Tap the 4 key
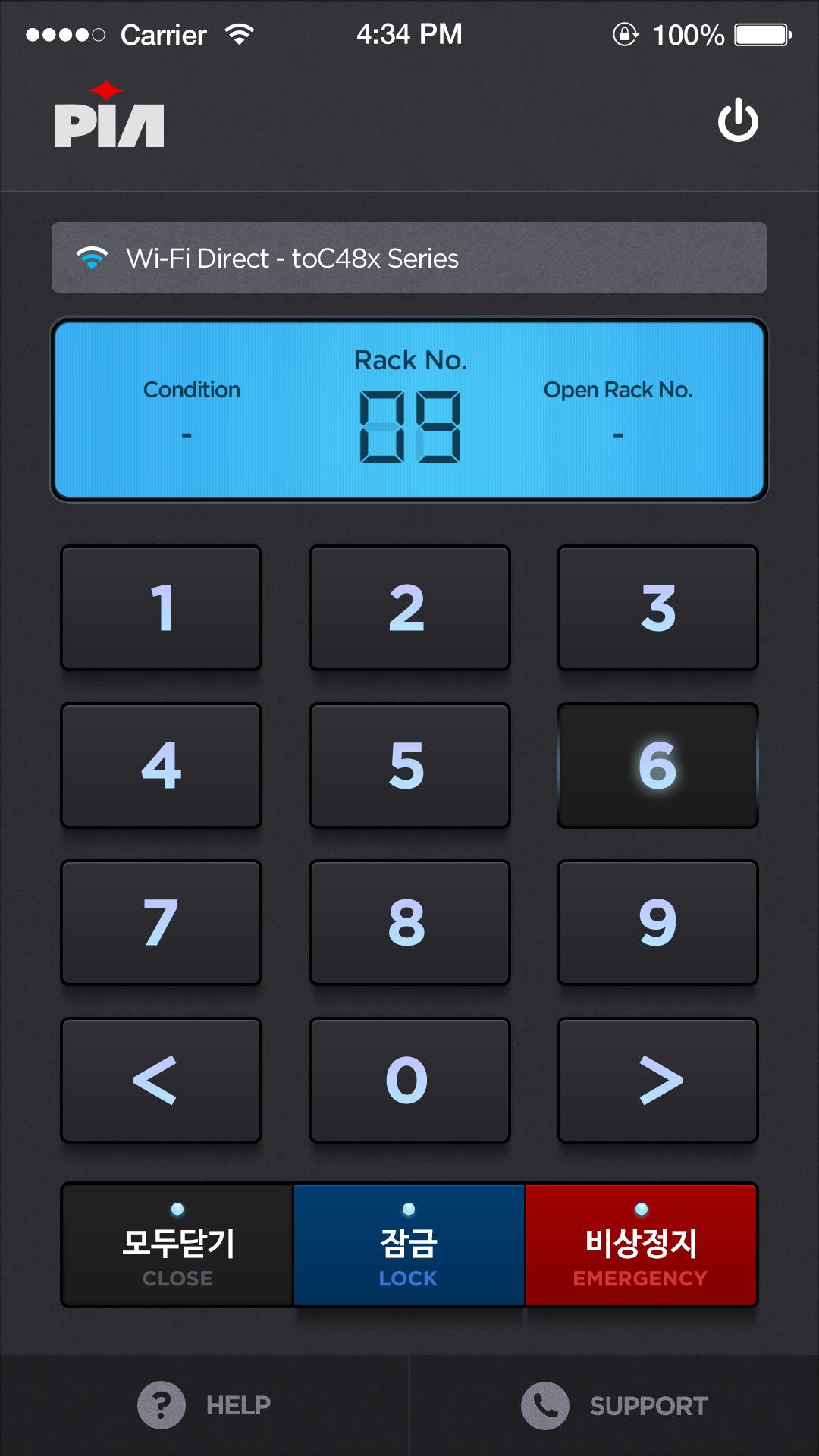The image size is (819, 1456). [x=162, y=766]
